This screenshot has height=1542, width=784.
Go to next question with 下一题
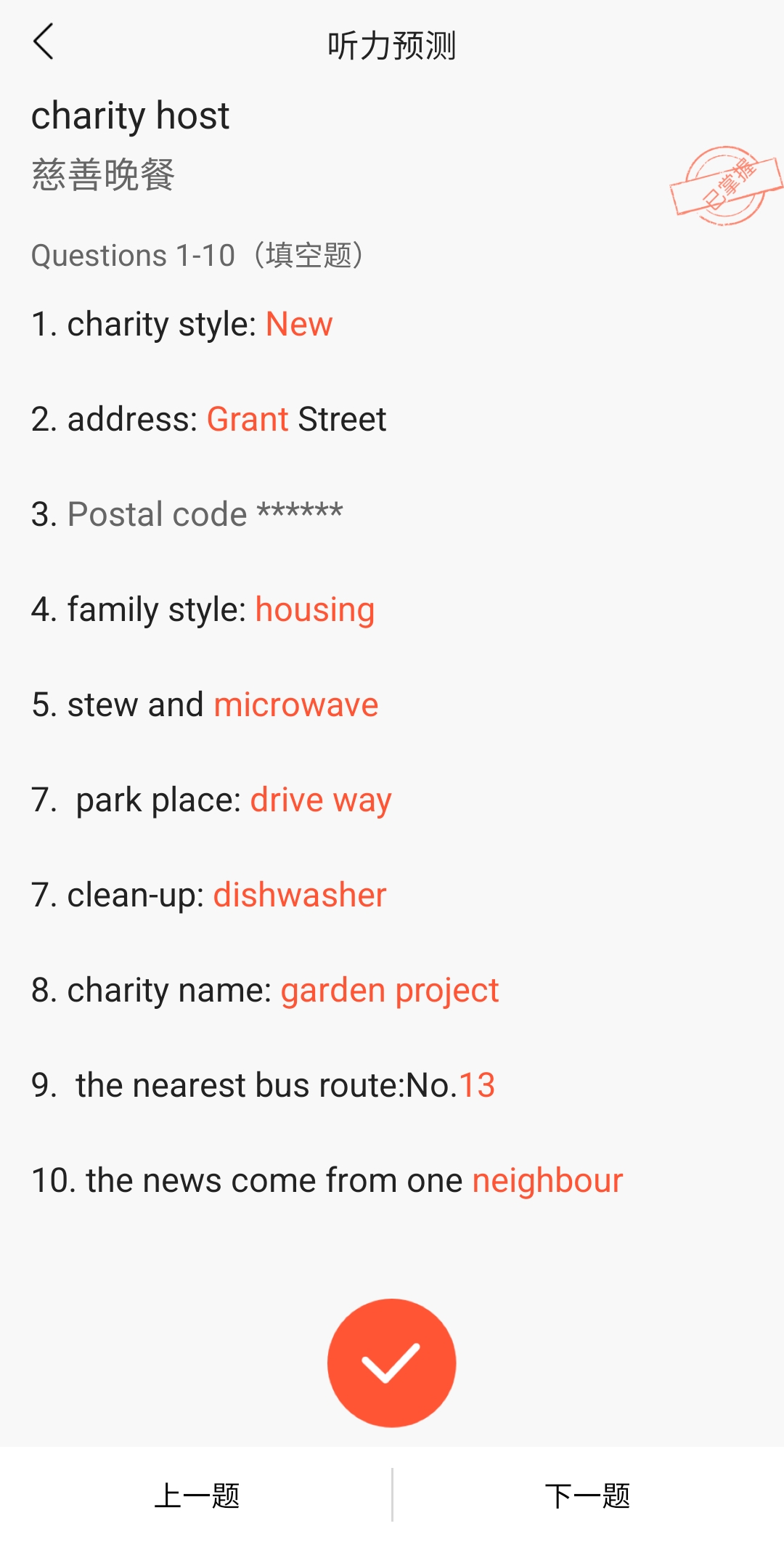(588, 1496)
